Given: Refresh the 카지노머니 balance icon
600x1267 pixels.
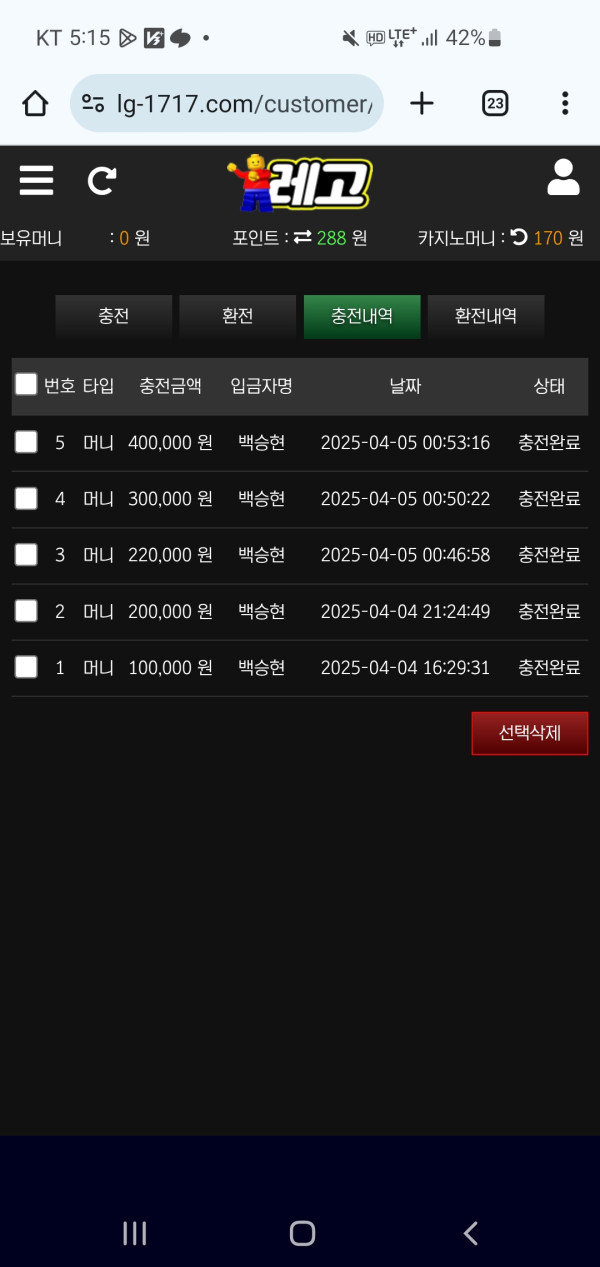Looking at the screenshot, I should point(519,238).
